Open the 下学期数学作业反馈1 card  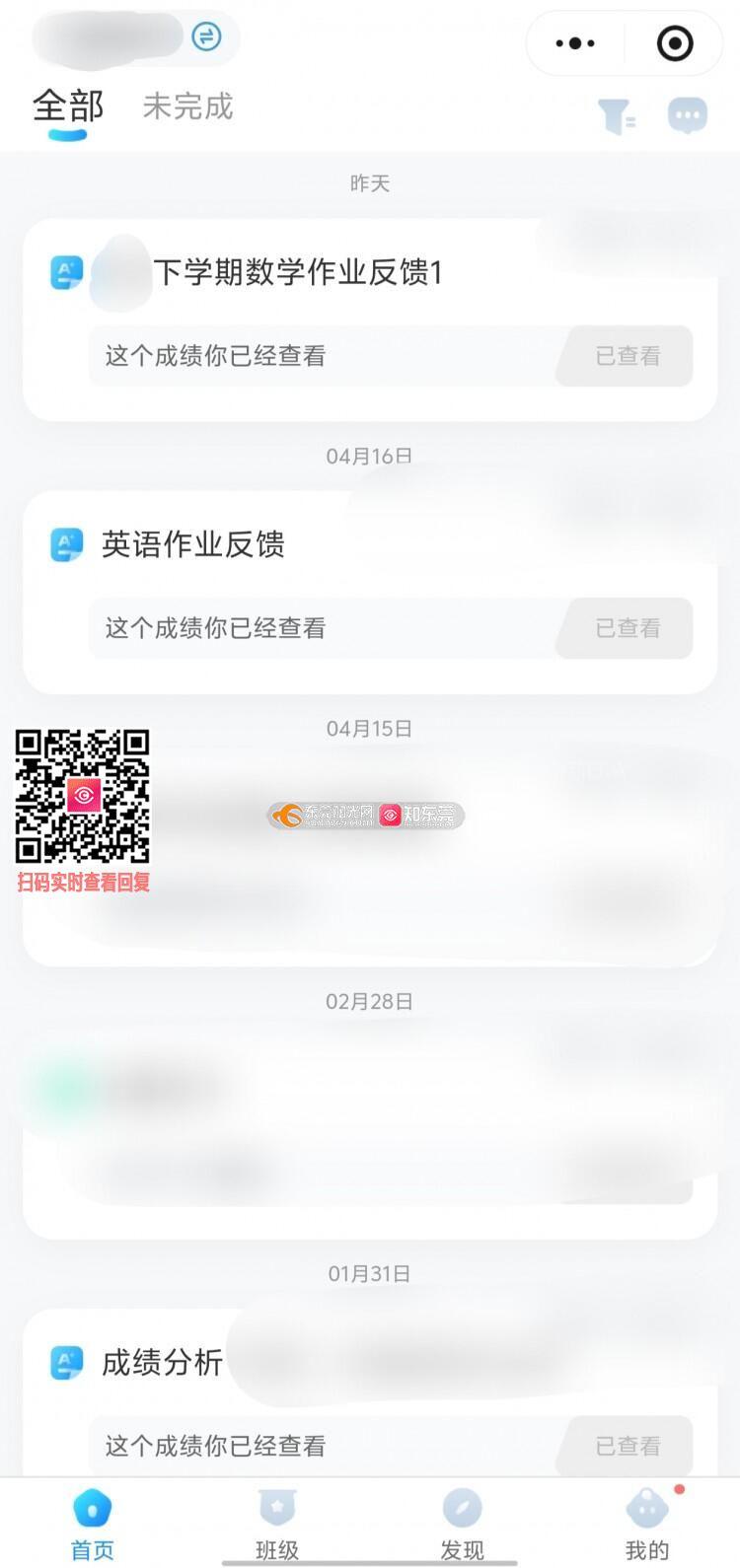click(296, 272)
